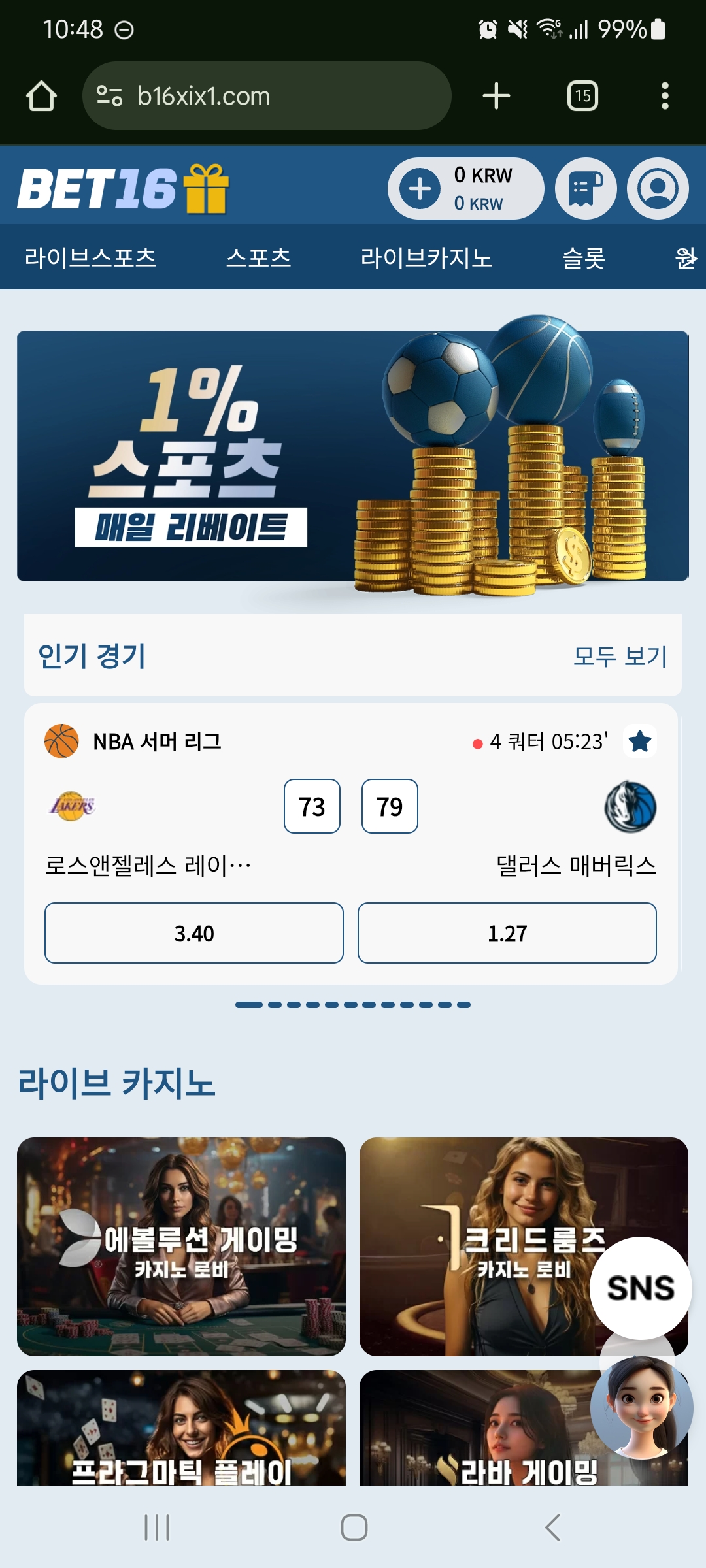Tap the plus button to deposit KRW
706x1568 pixels.
tap(420, 189)
